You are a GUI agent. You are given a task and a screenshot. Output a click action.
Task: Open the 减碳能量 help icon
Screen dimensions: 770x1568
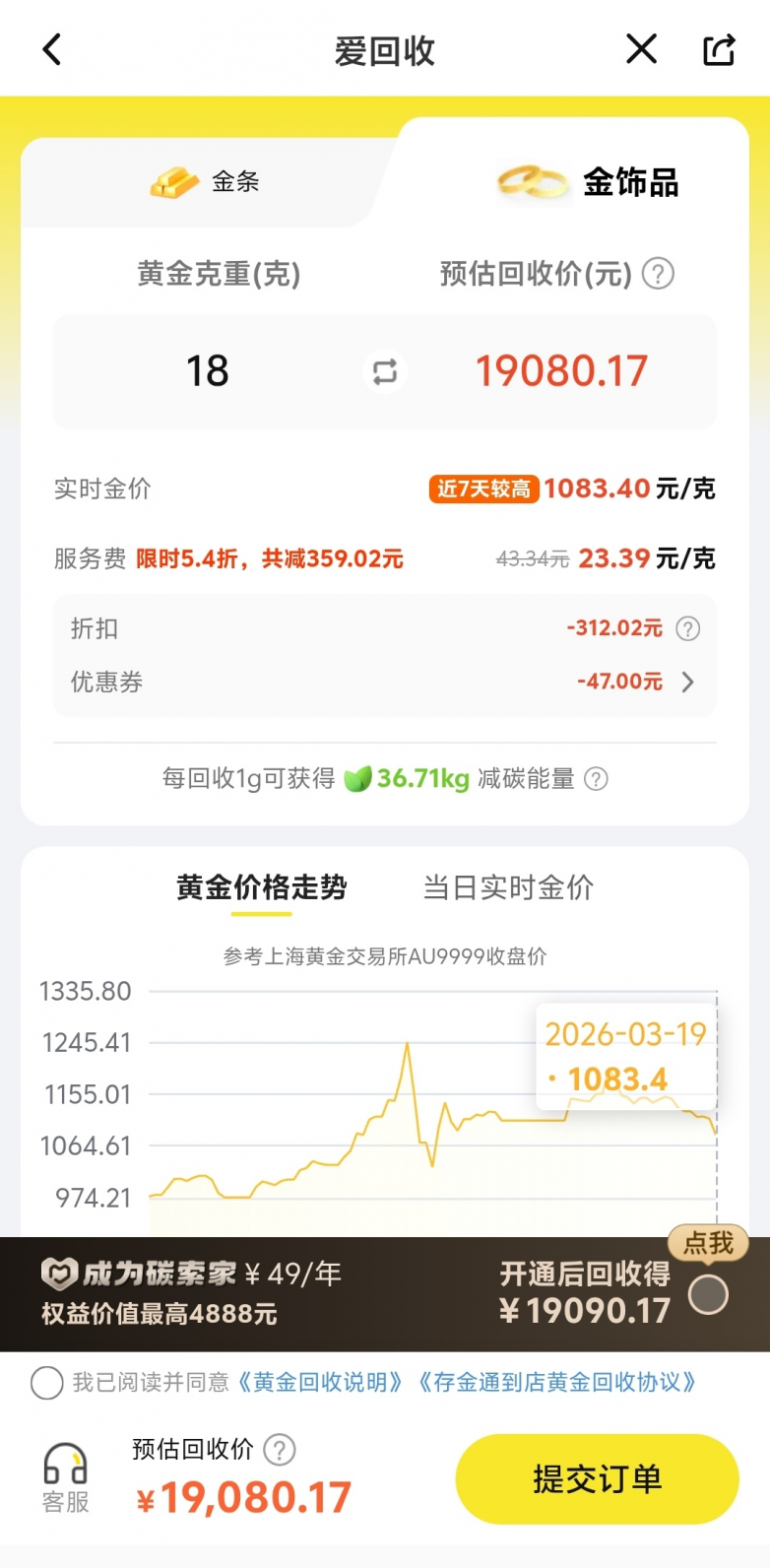[594, 779]
